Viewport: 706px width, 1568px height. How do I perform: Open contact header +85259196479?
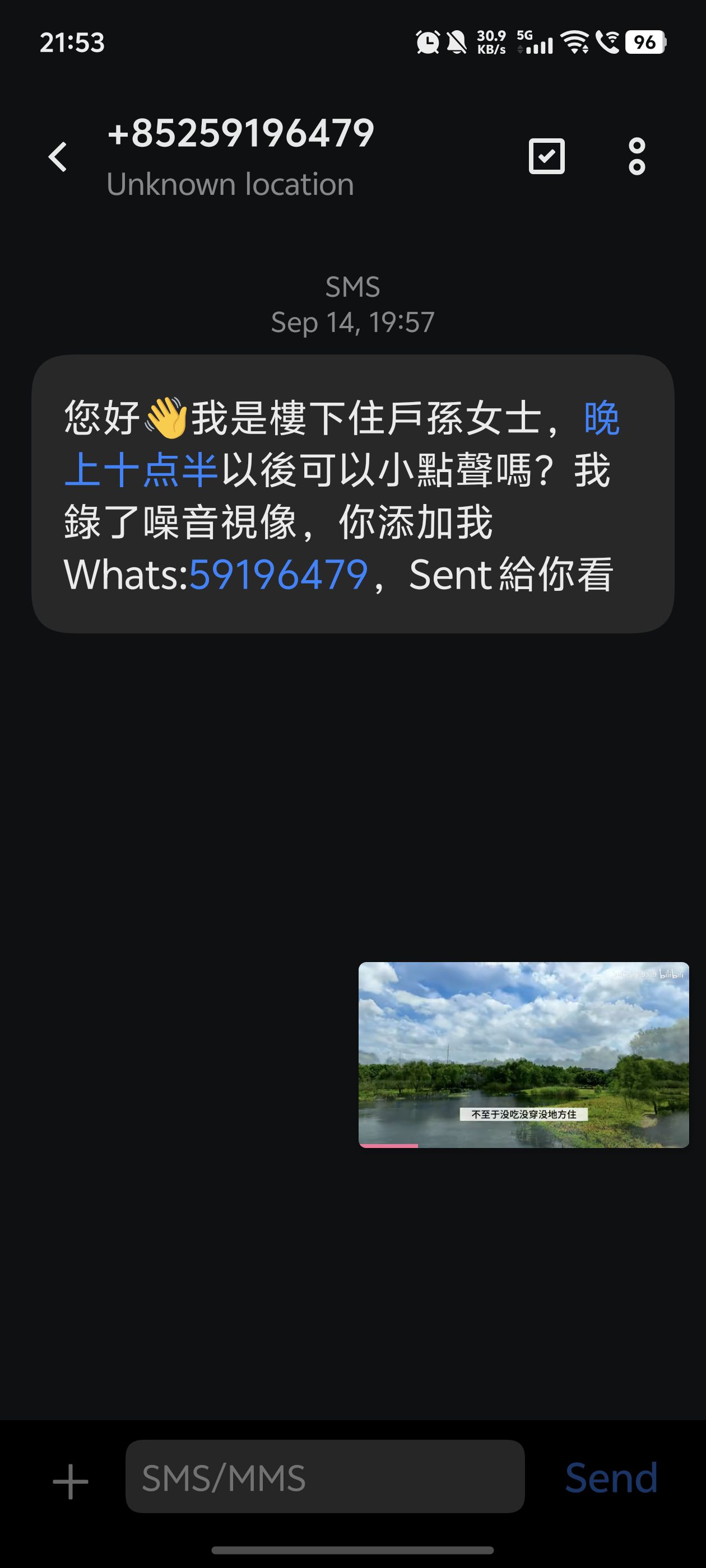coord(240,133)
